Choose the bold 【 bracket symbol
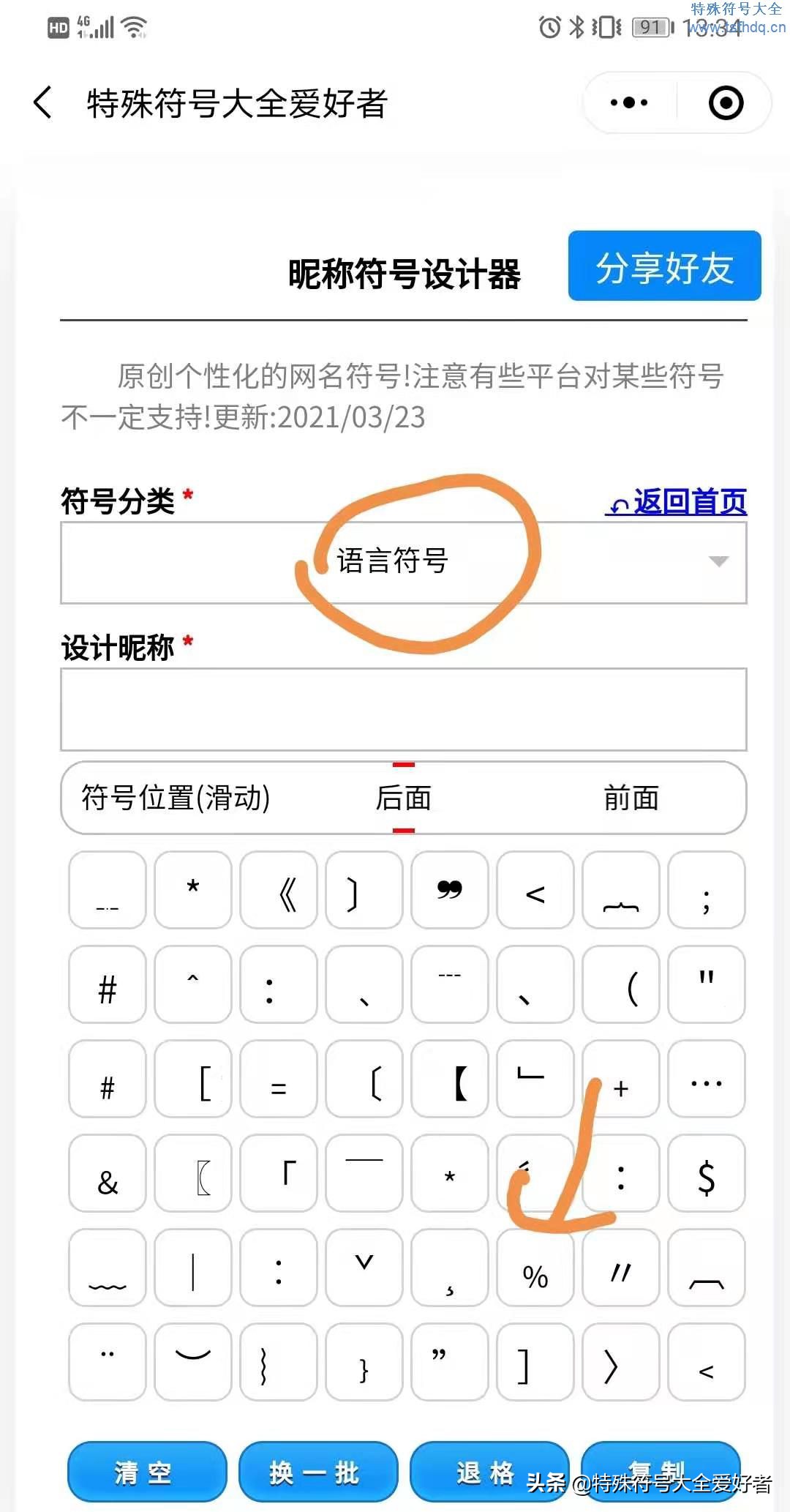Image resolution: width=790 pixels, height=1512 pixels. (450, 1079)
